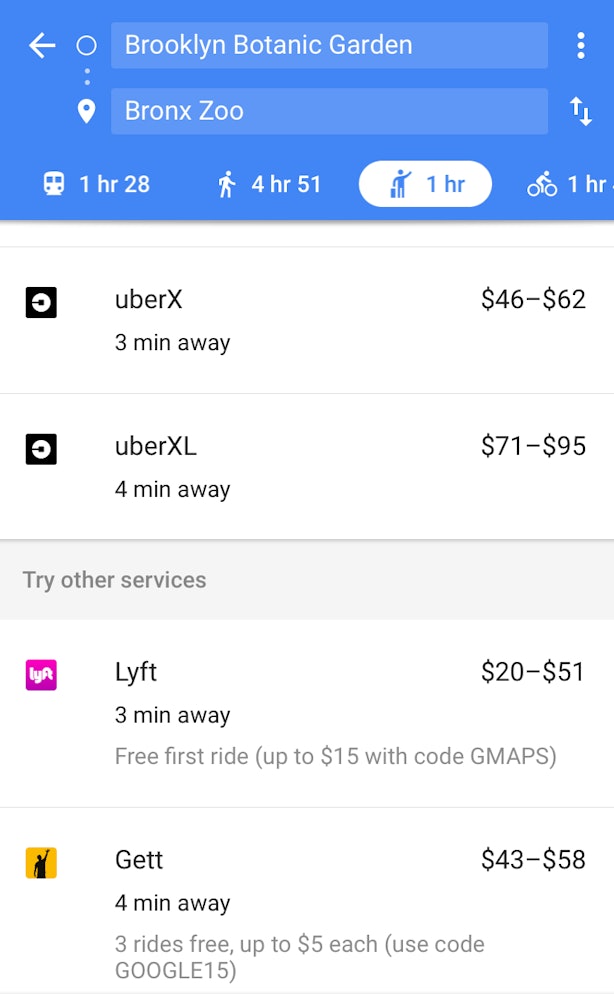The image size is (614, 994).
Task: Choose the uberXL ride option
Action: coord(306,466)
